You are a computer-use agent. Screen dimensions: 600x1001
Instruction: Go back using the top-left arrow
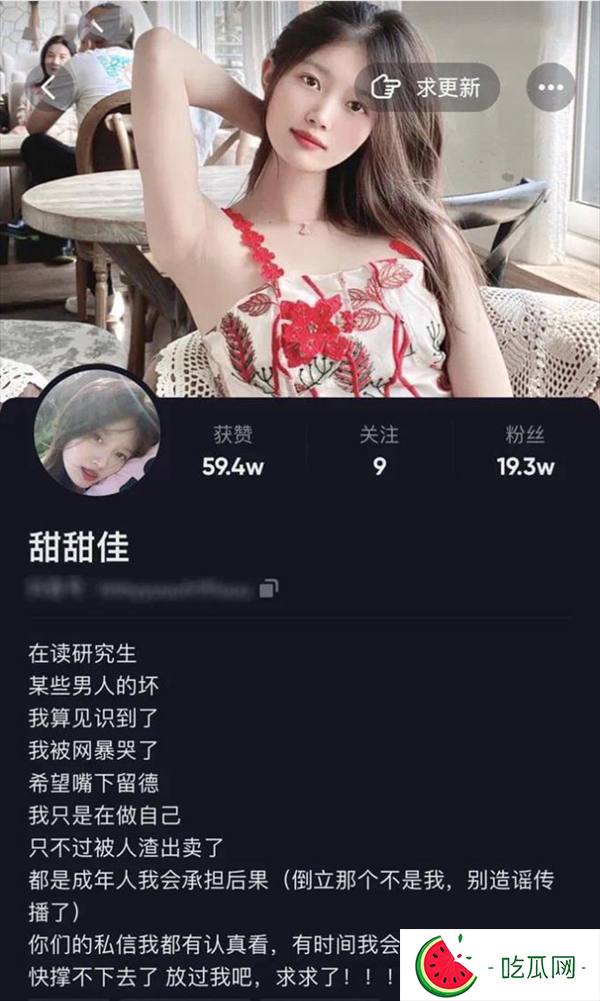(47, 86)
